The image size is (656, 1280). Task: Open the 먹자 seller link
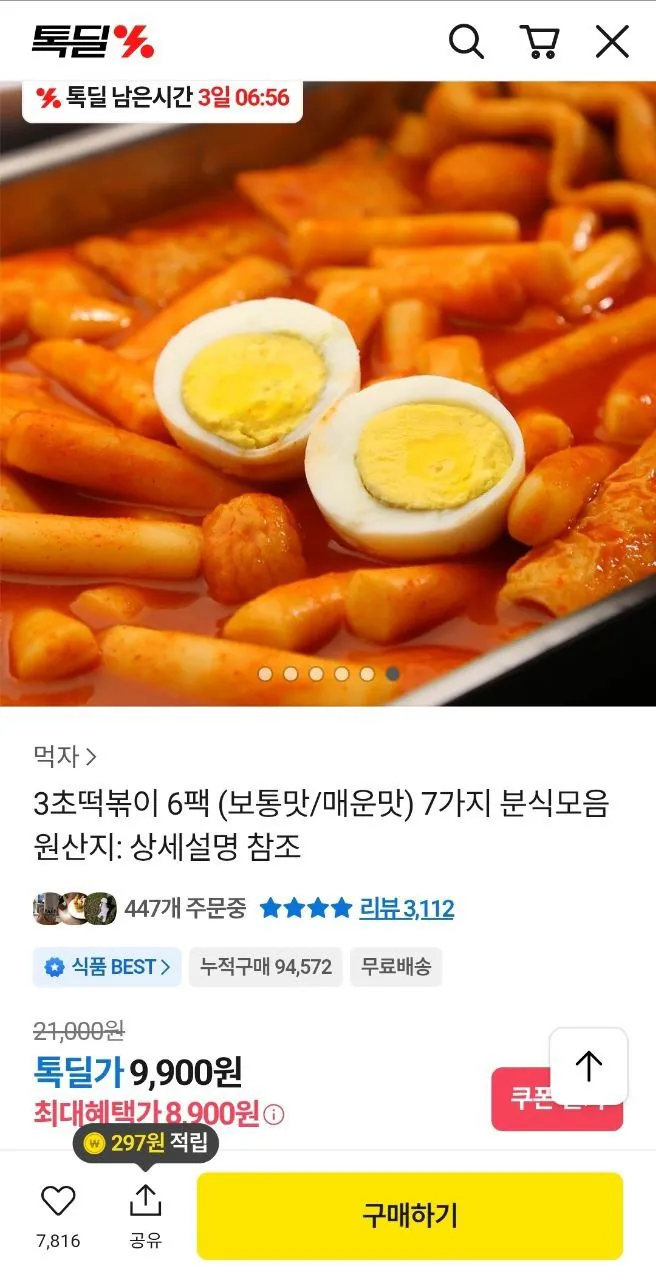click(x=65, y=757)
